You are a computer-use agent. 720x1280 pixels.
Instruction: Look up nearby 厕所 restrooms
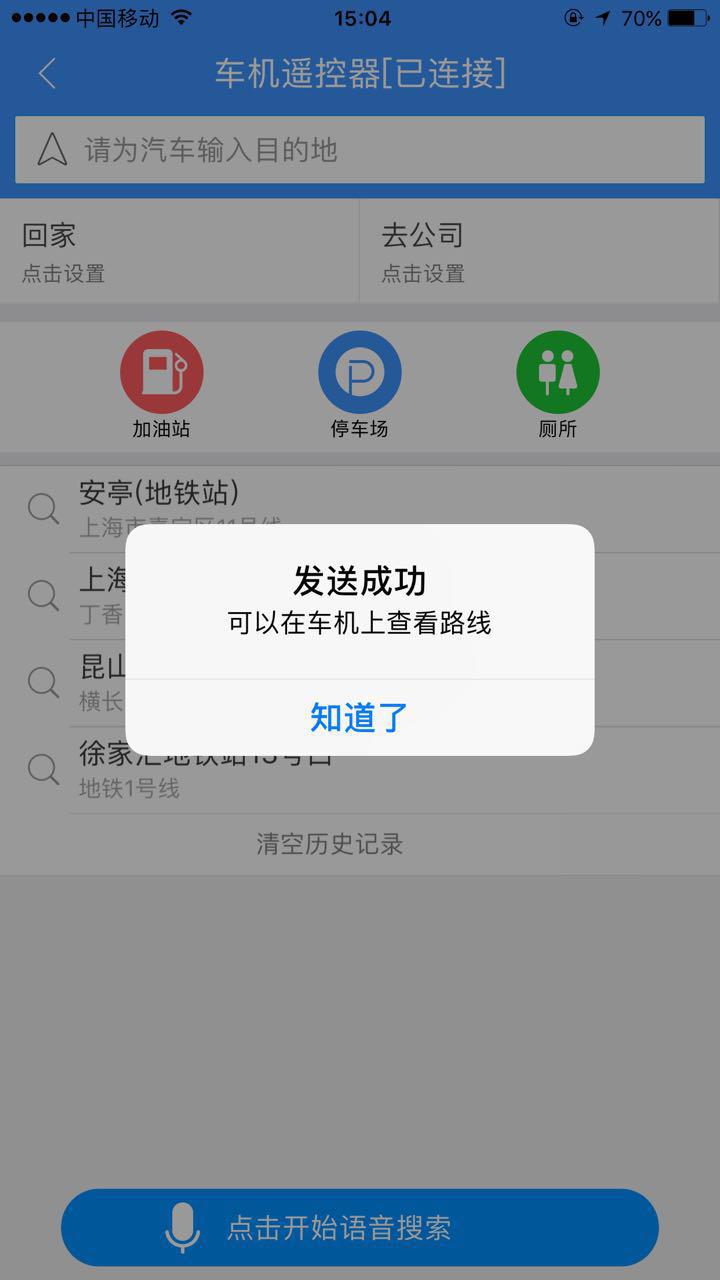(558, 386)
